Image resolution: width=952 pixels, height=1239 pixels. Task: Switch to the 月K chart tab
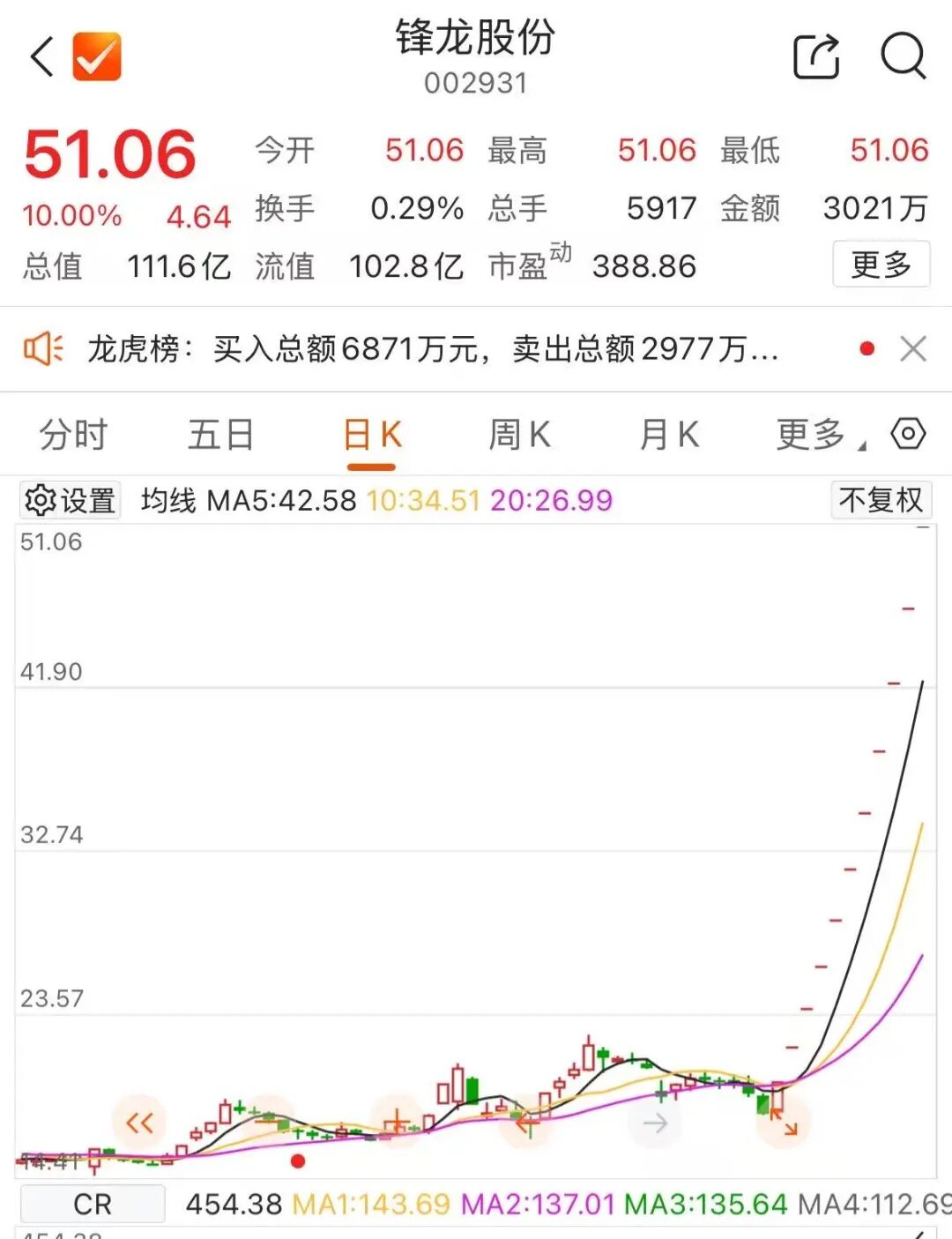[x=669, y=435]
